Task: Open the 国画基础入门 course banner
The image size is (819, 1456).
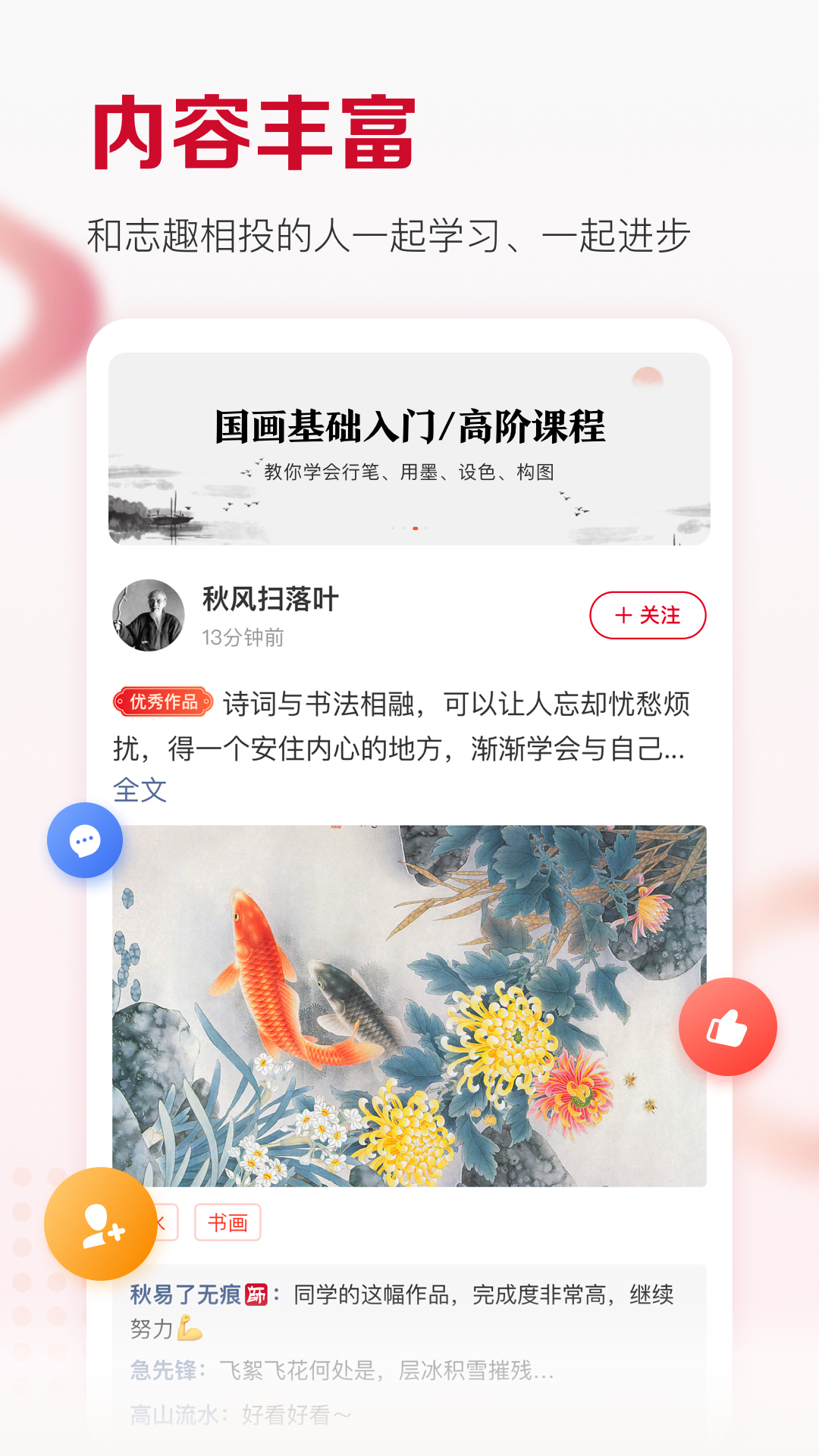Action: (x=409, y=447)
